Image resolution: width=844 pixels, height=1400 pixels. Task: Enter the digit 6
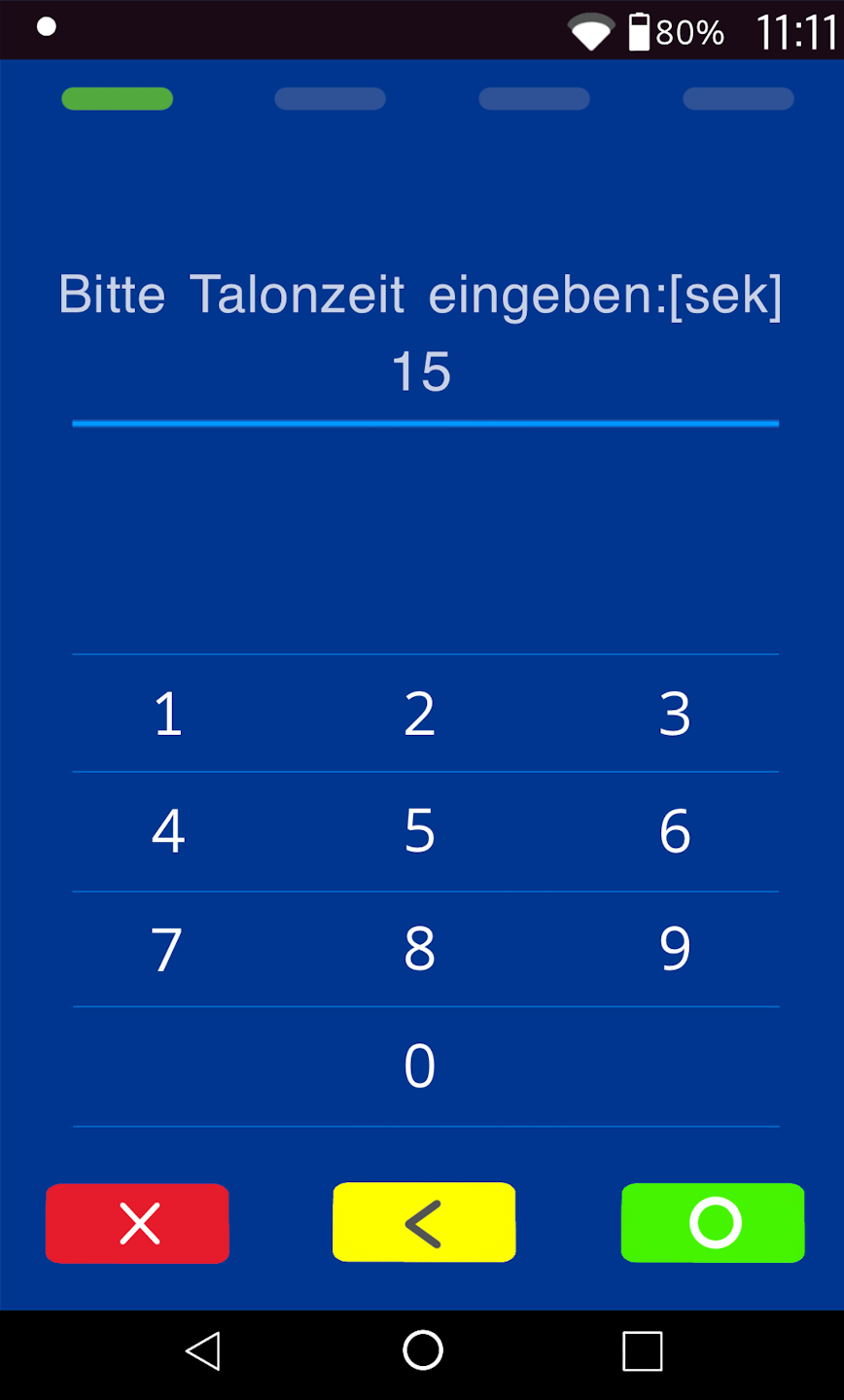(x=675, y=831)
